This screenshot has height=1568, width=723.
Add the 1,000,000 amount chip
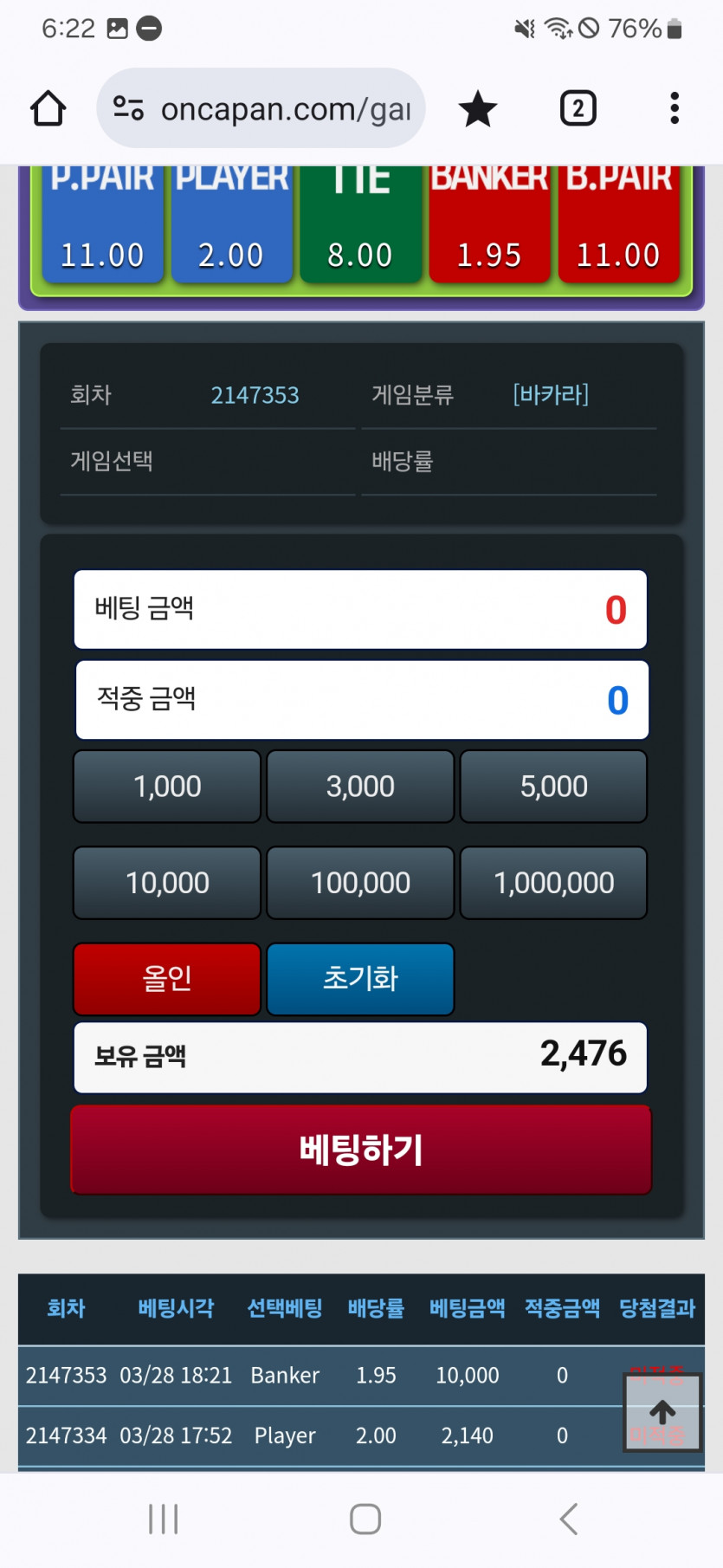tap(553, 883)
